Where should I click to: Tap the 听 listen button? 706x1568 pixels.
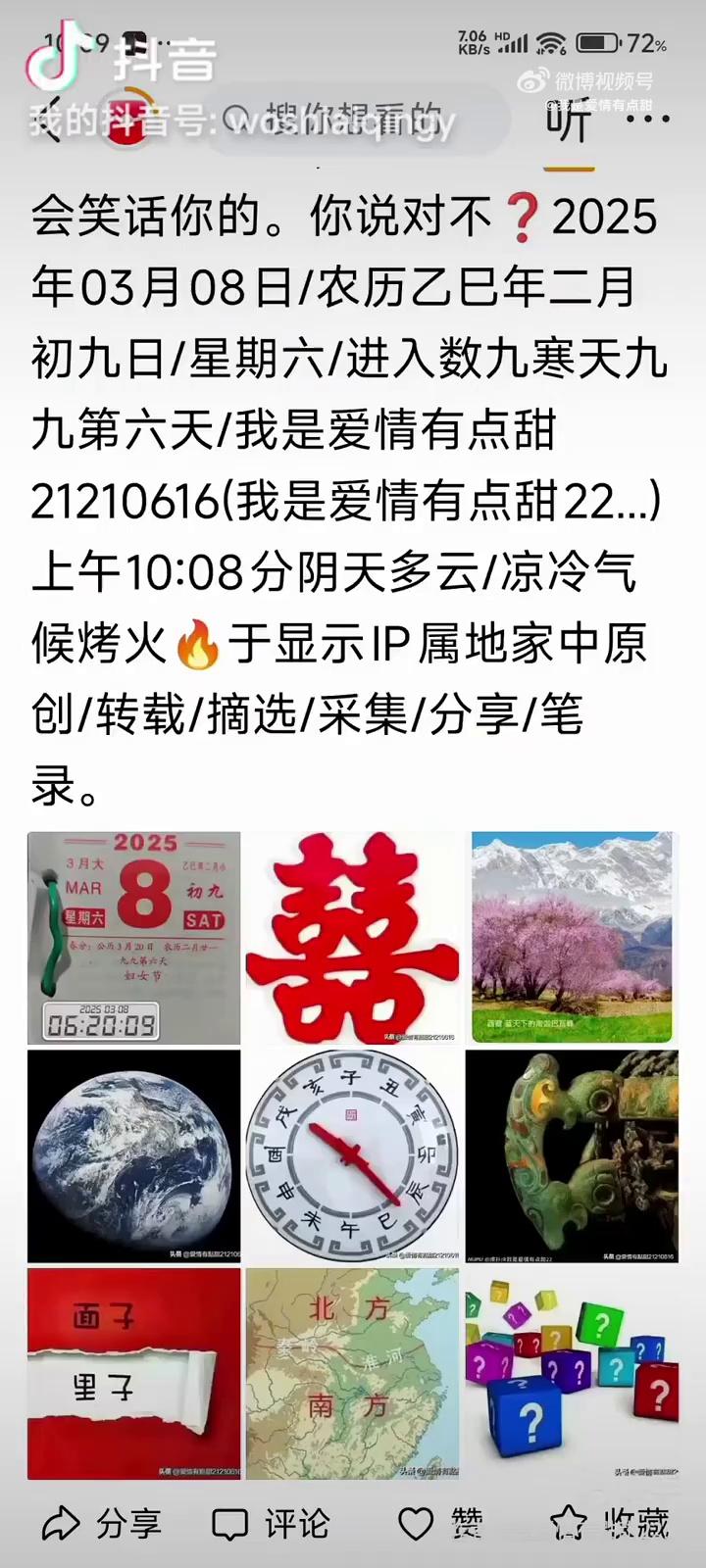(568, 122)
